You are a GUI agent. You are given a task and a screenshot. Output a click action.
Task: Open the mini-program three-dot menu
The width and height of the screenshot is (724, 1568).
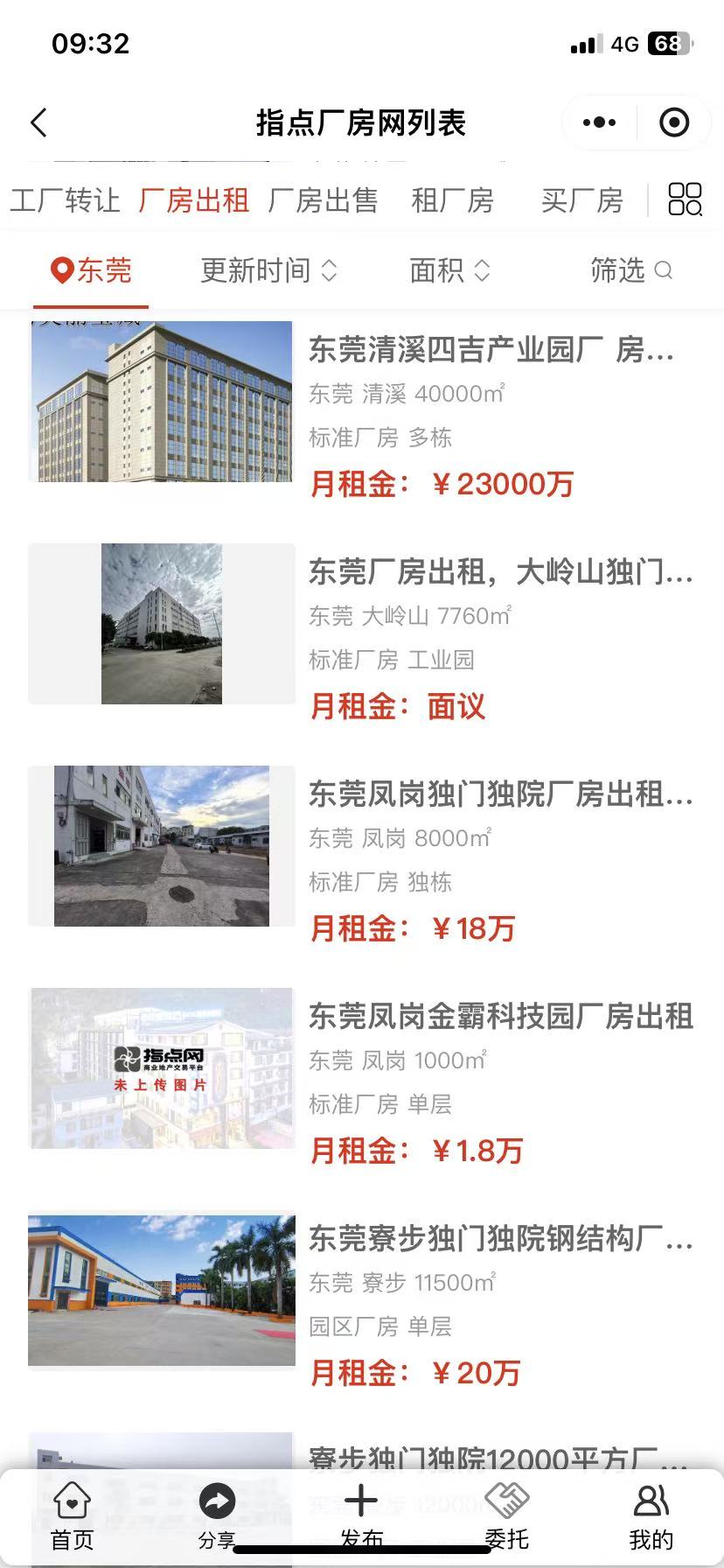coord(599,122)
